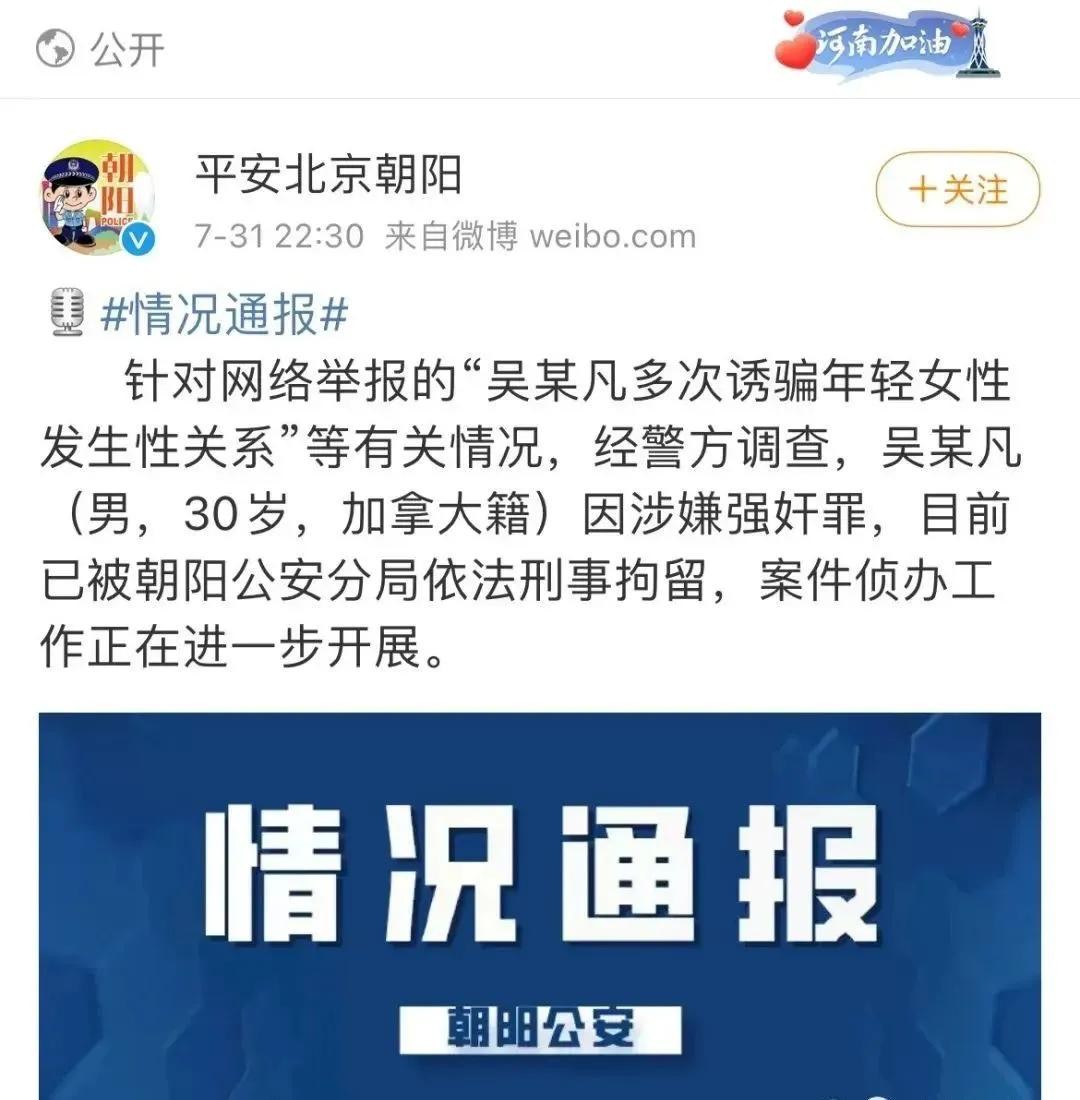1080x1100 pixels.
Task: Open the 平安北京朝阳 account name
Action: point(328,176)
